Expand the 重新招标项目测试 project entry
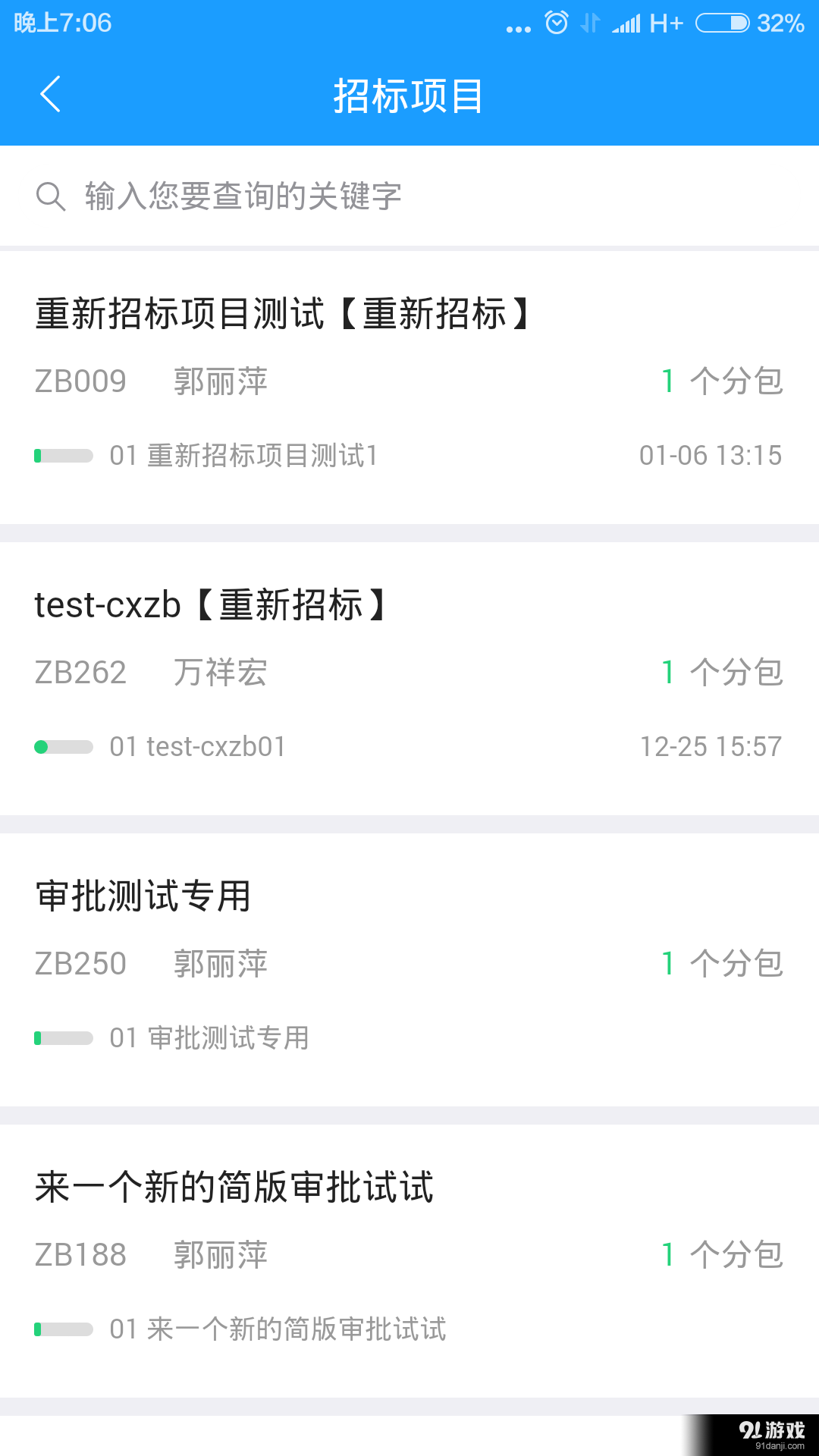The width and height of the screenshot is (819, 1456). coord(281,311)
